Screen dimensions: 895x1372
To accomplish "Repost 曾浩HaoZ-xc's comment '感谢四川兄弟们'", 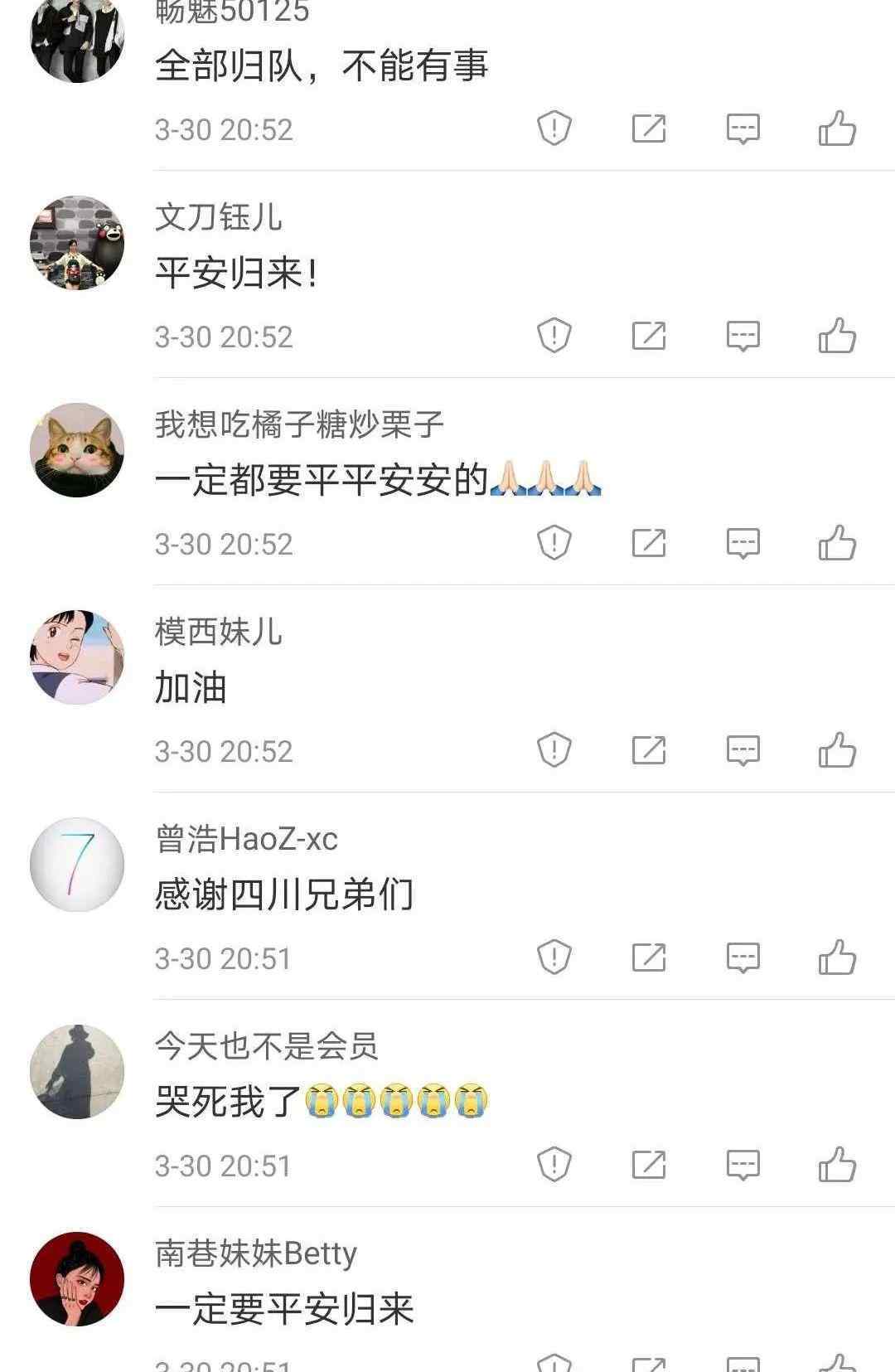I will pos(648,957).
